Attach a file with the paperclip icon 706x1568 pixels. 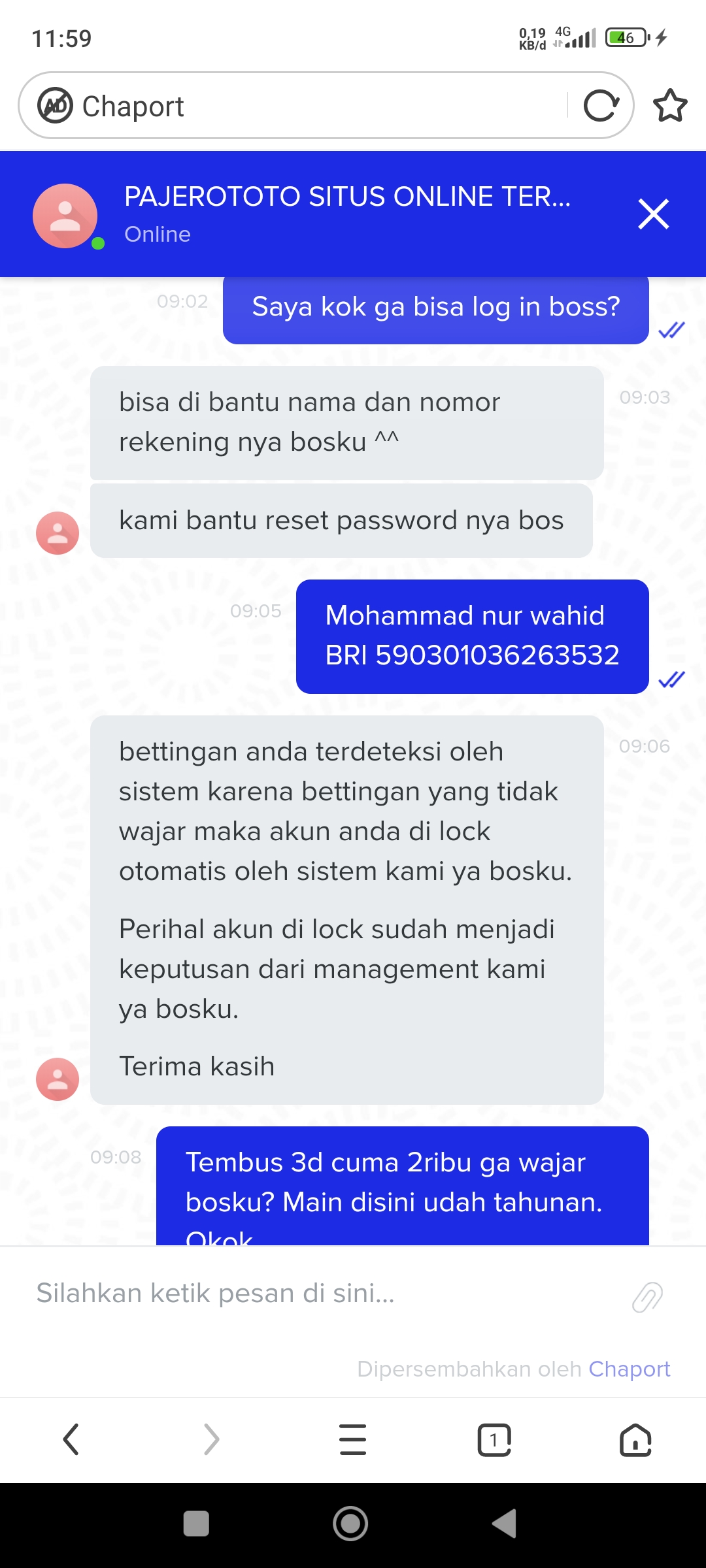647,1297
